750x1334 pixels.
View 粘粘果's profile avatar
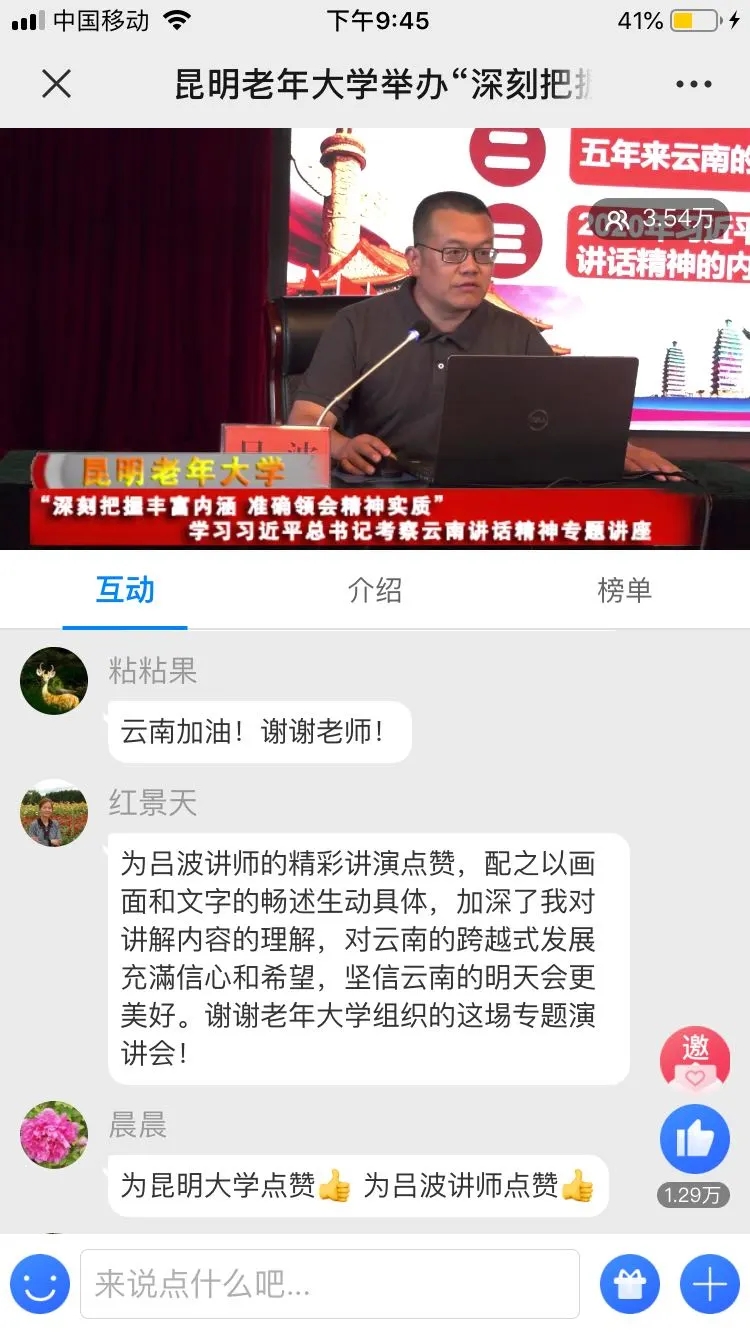pyautogui.click(x=54, y=681)
